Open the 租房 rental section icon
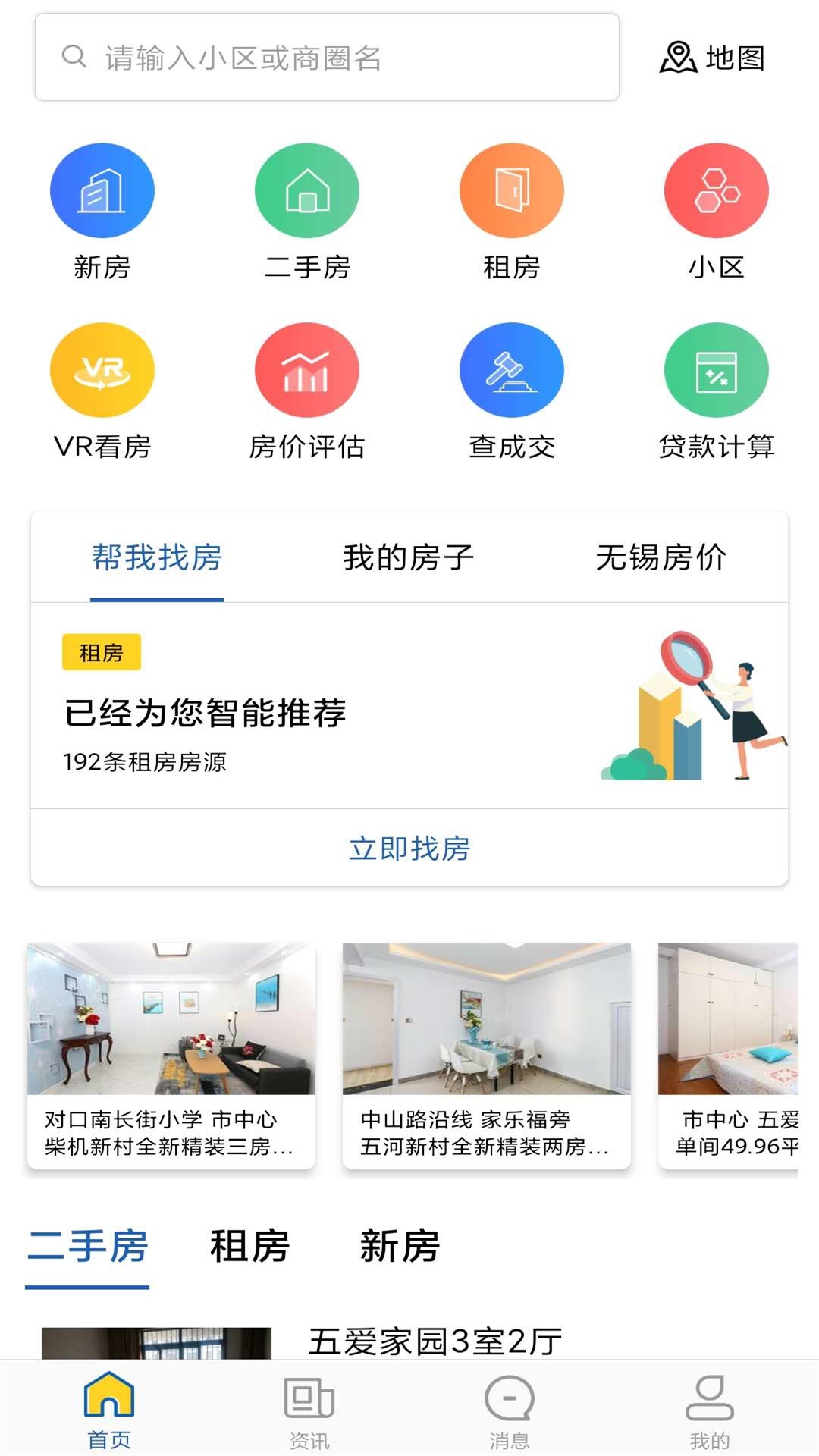Viewport: 819px width, 1456px height. [x=512, y=212]
